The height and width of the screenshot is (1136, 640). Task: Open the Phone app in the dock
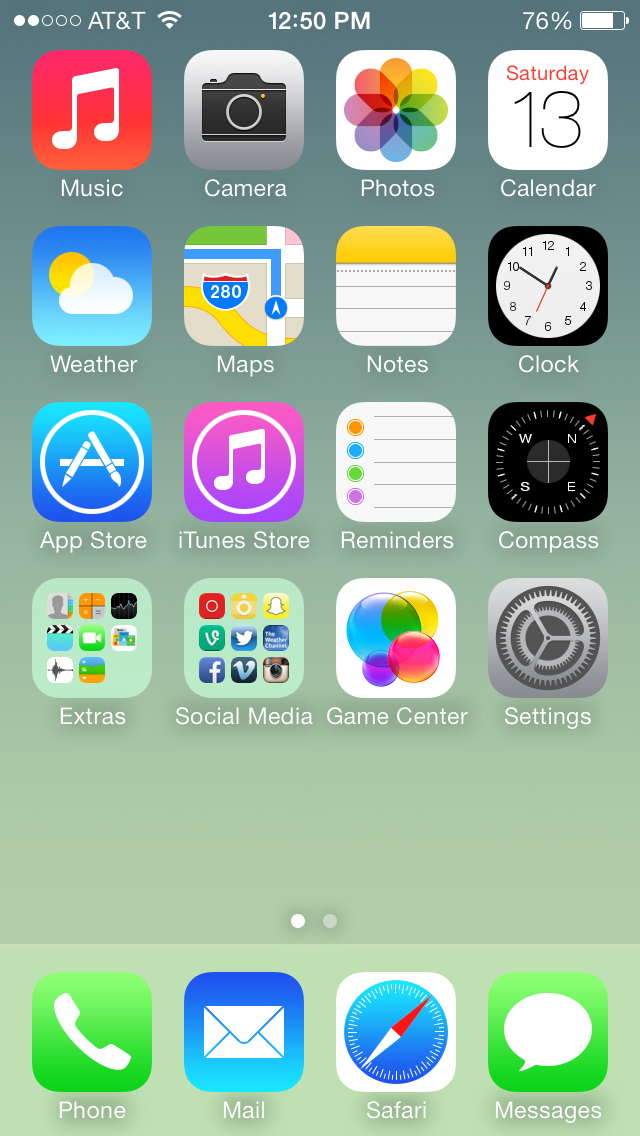92,1032
